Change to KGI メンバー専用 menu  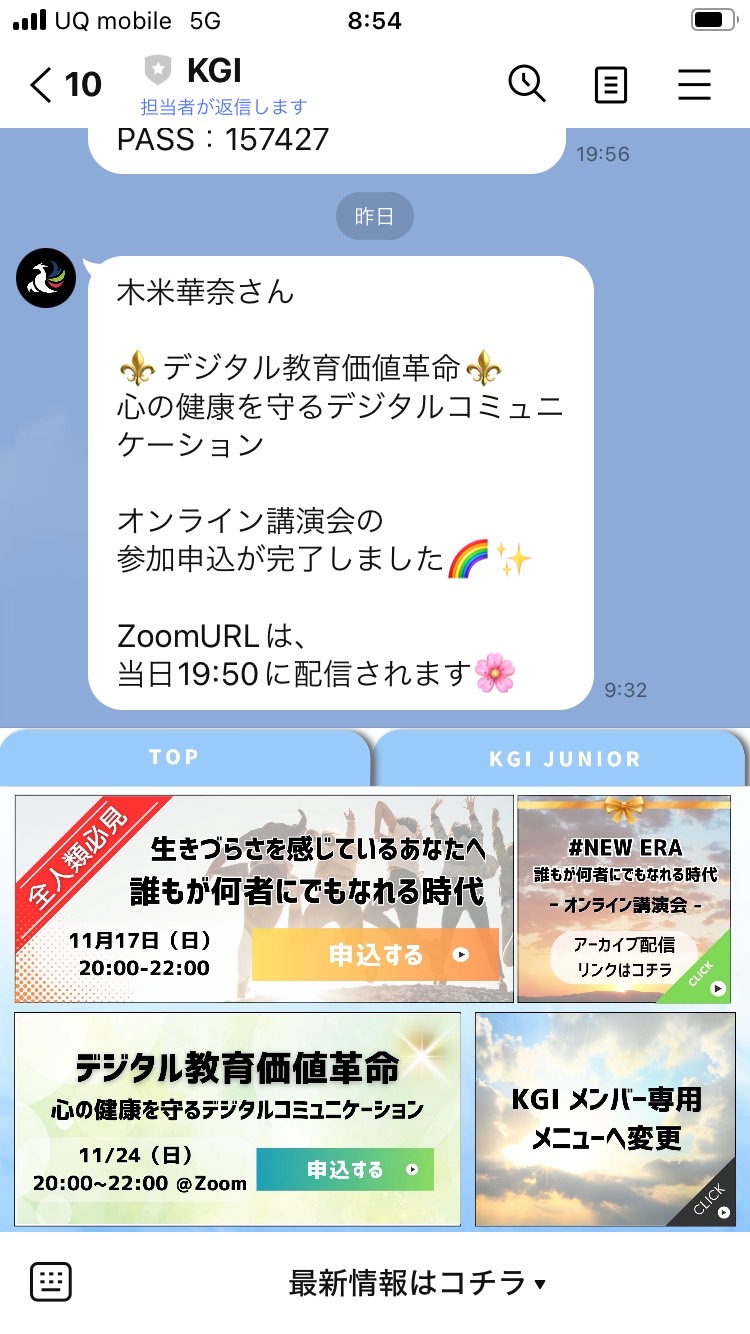pos(605,1119)
